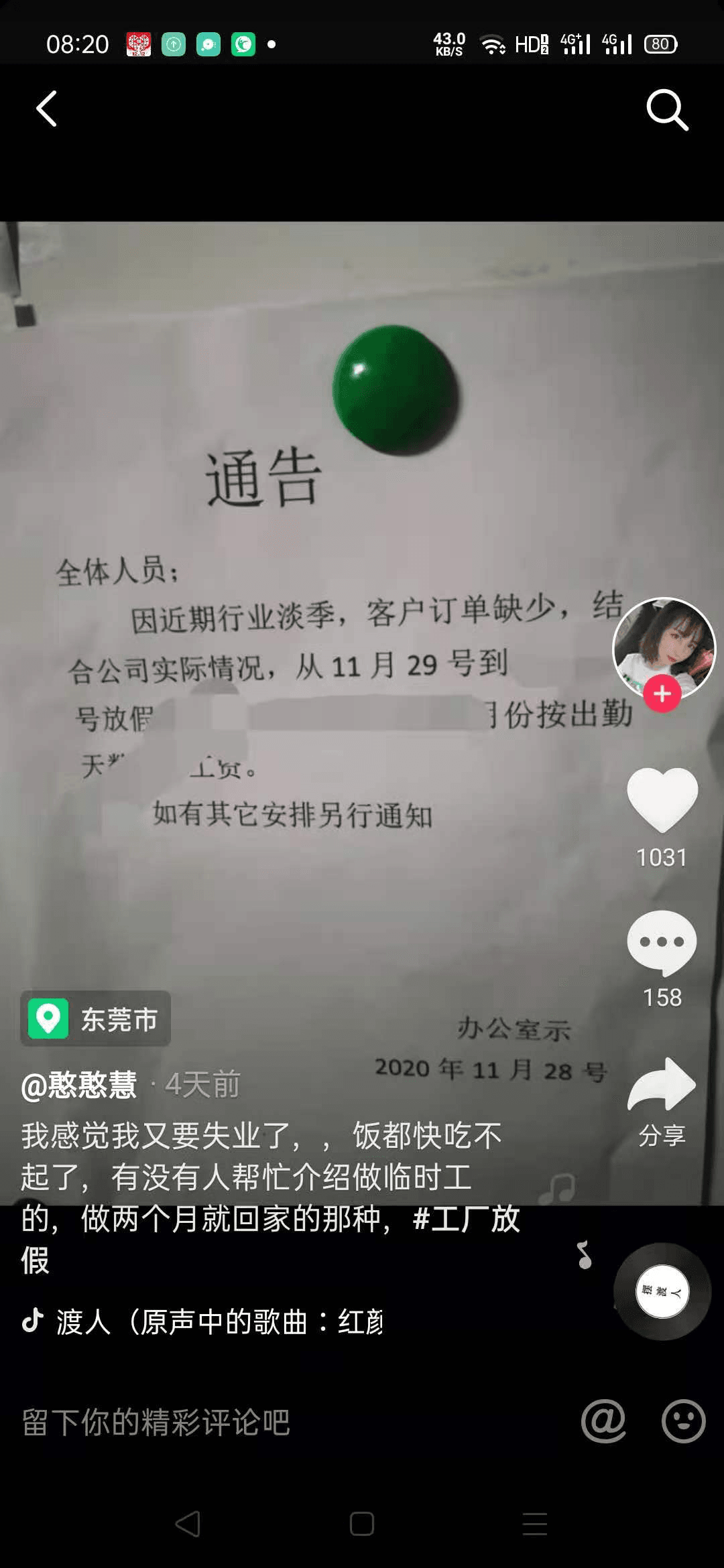The height and width of the screenshot is (1568, 724).
Task: Like the video with the heart icon
Action: coord(662,799)
